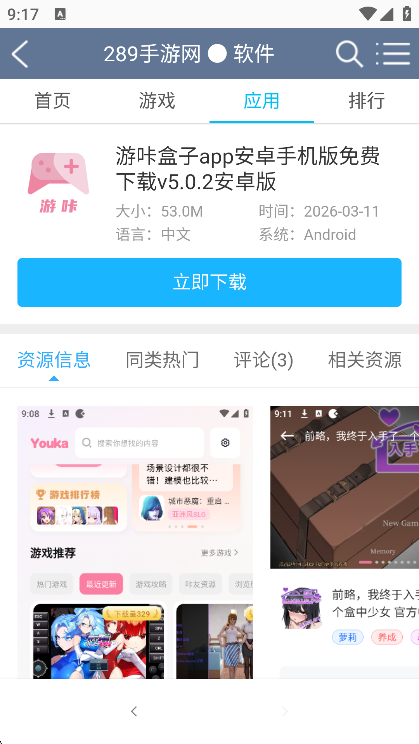Tap the 立即下载 download button
The image size is (419, 744).
click(209, 282)
